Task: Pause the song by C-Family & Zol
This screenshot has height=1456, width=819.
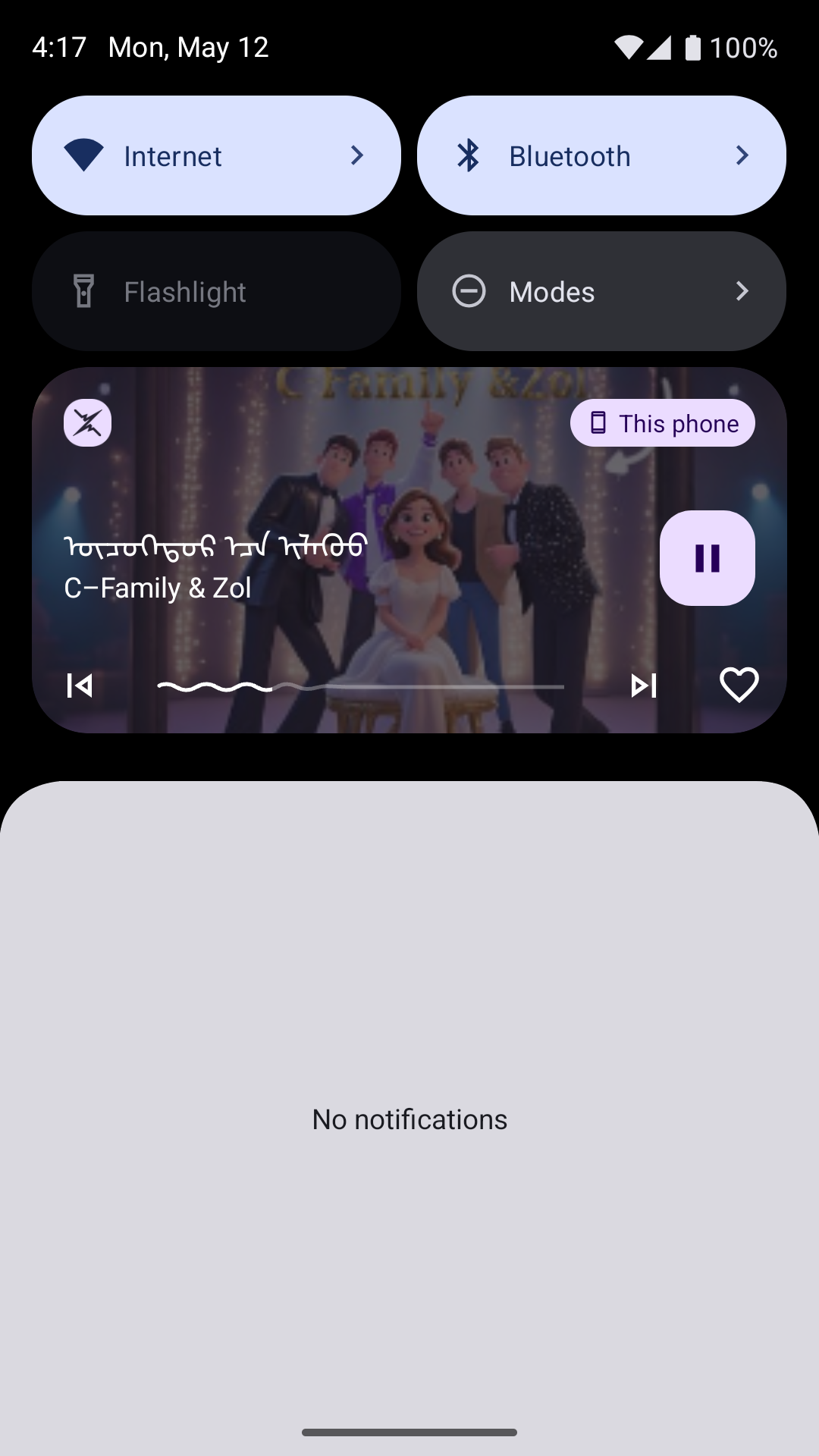Action: click(707, 557)
